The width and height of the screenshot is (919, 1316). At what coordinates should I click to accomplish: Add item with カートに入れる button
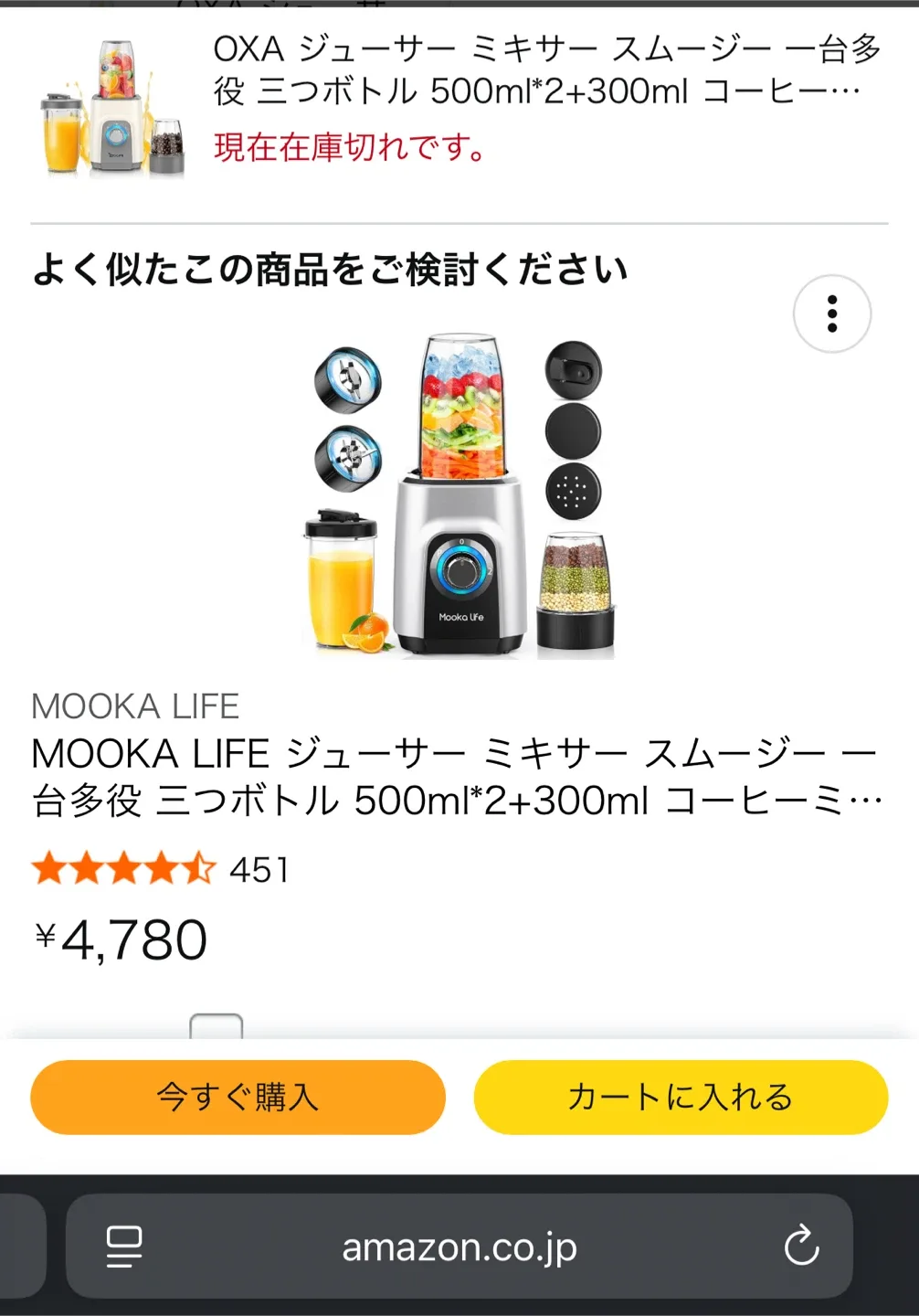pos(681,1097)
